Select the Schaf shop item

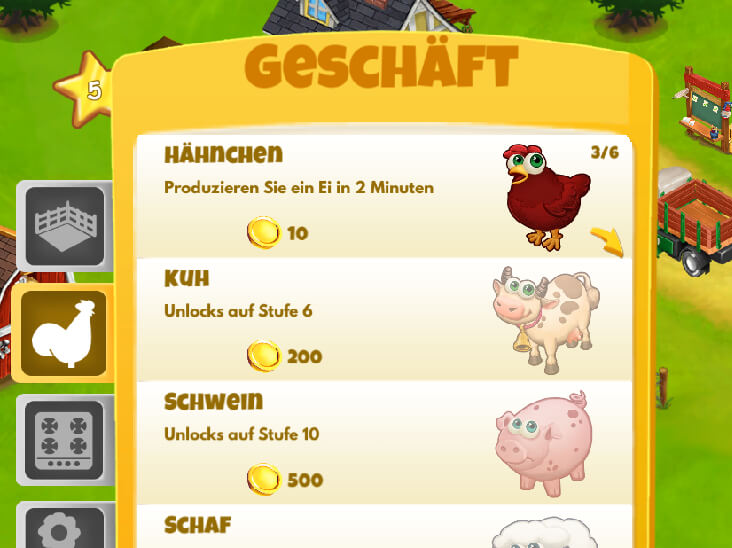click(x=384, y=526)
